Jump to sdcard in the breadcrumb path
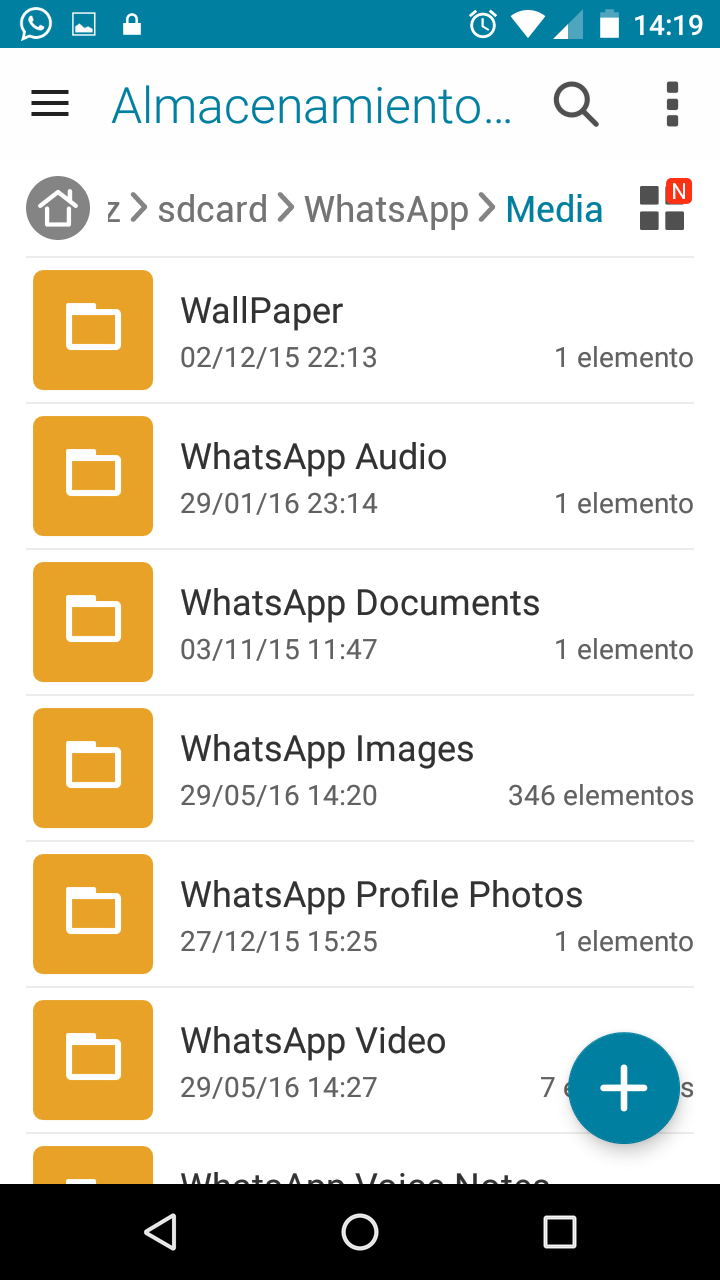Image resolution: width=720 pixels, height=1280 pixels. click(x=212, y=209)
